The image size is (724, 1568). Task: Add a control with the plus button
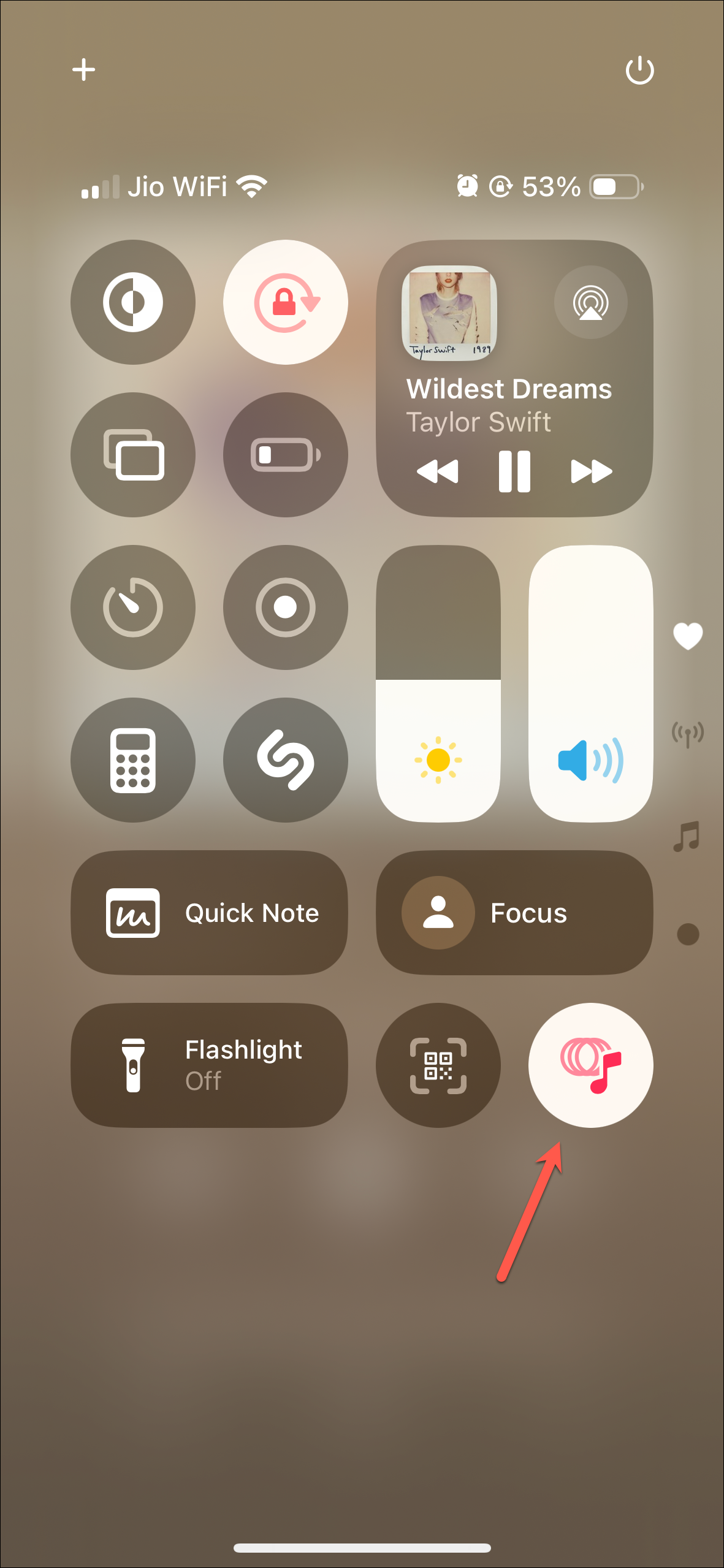(84, 70)
